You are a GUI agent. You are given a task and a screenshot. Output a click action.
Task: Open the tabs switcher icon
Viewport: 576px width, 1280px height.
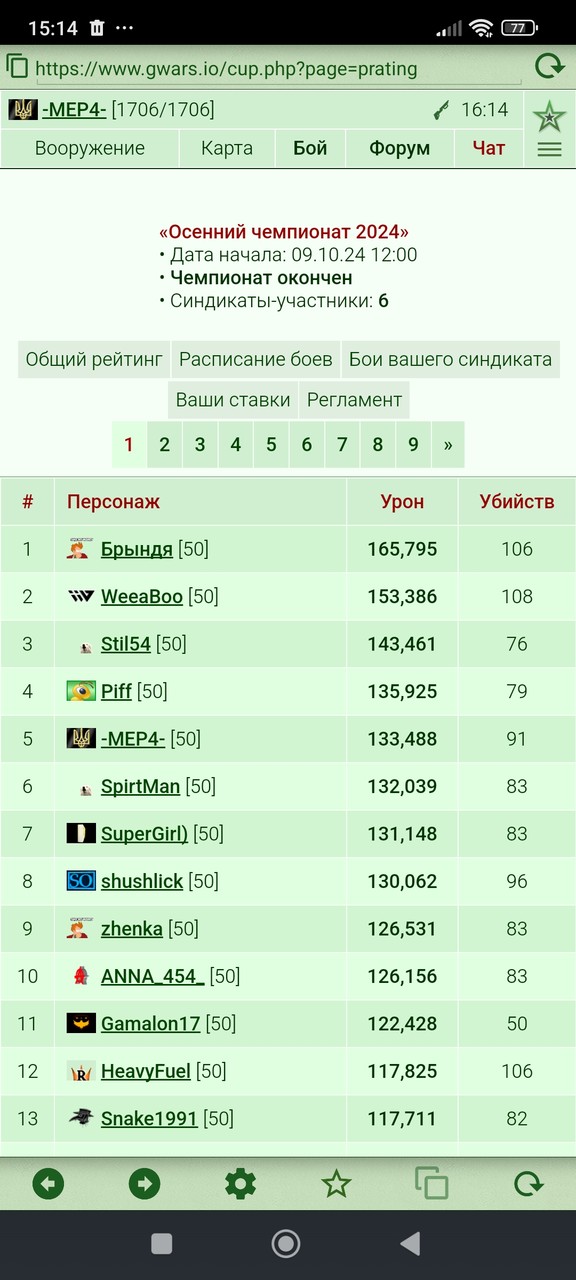432,1185
